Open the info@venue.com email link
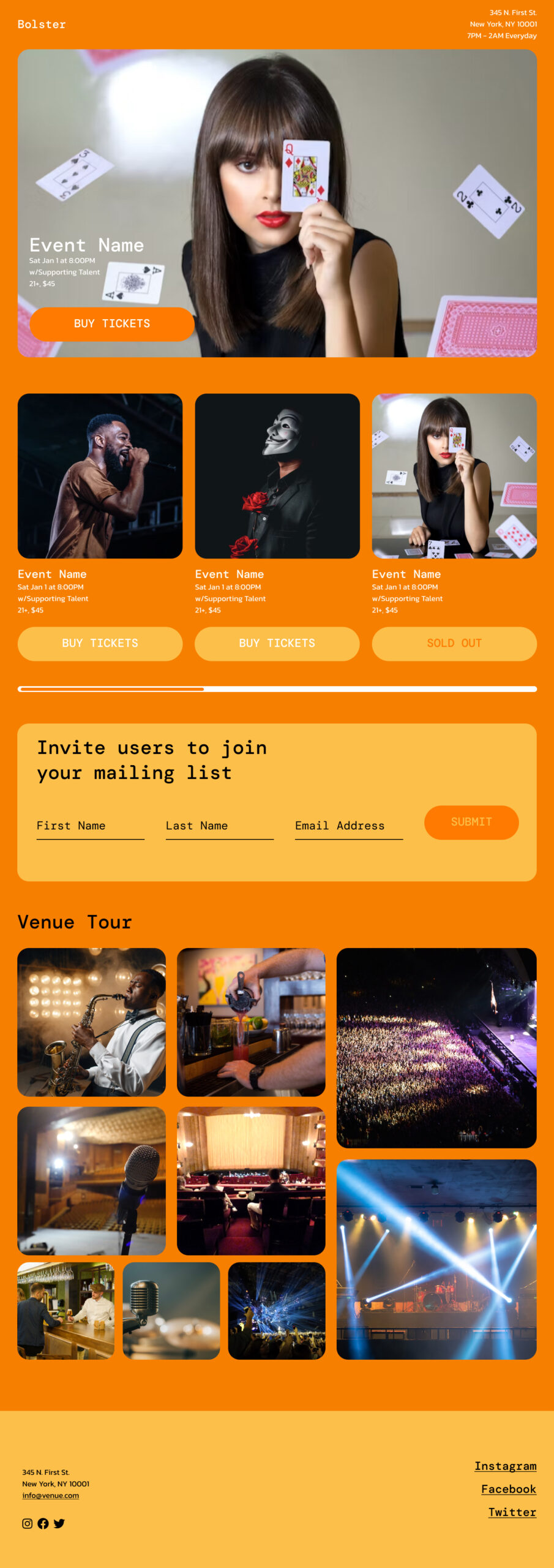 pos(51,1495)
